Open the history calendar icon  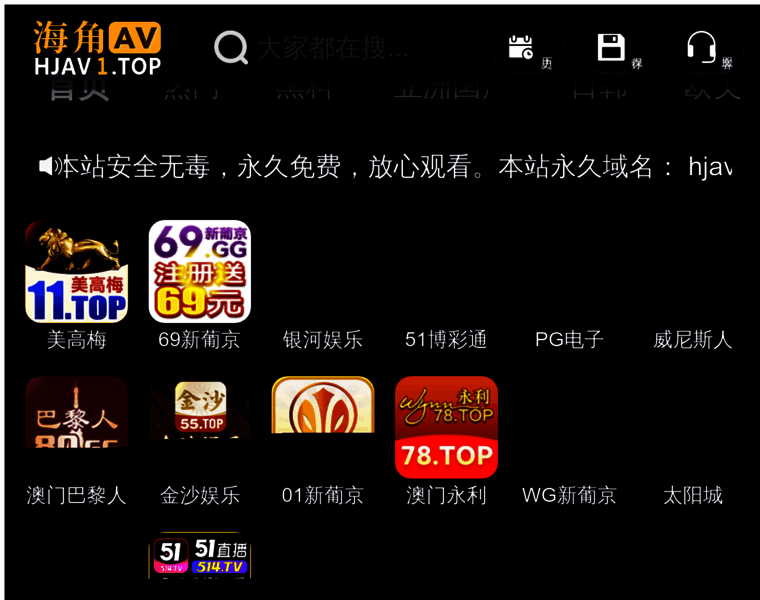(521, 47)
